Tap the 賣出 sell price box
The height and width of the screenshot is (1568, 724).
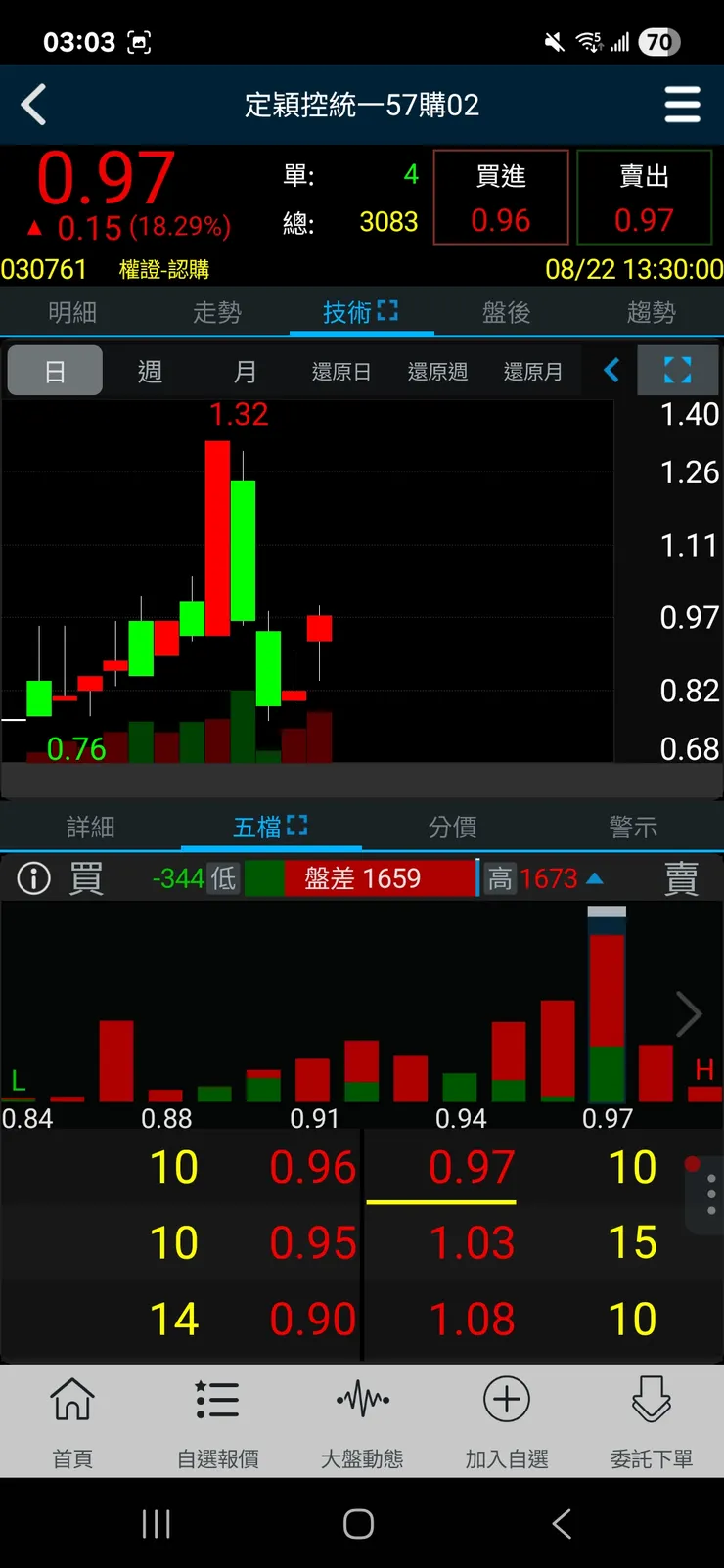click(644, 198)
